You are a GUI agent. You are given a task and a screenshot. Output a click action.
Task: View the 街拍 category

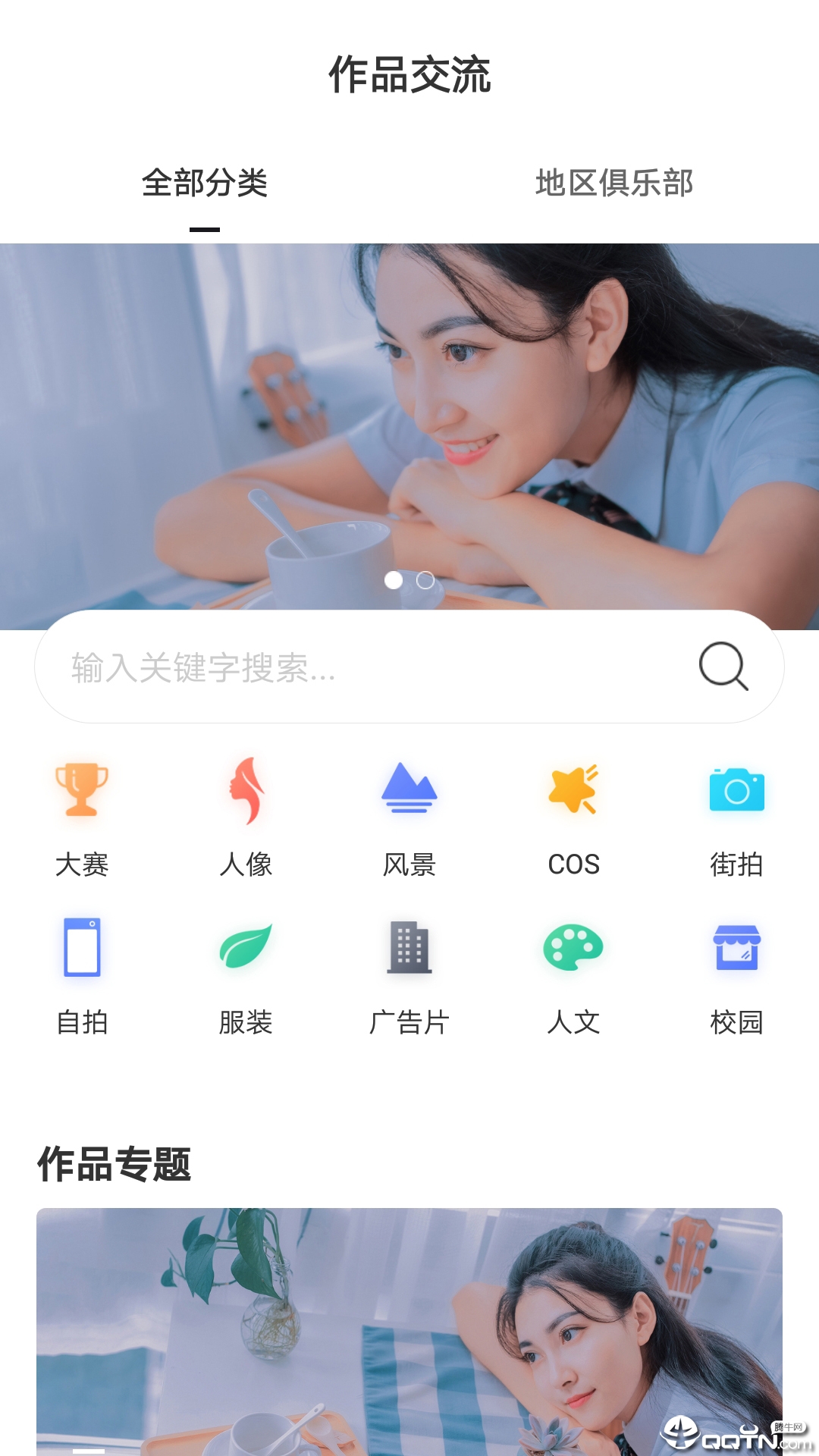736,819
